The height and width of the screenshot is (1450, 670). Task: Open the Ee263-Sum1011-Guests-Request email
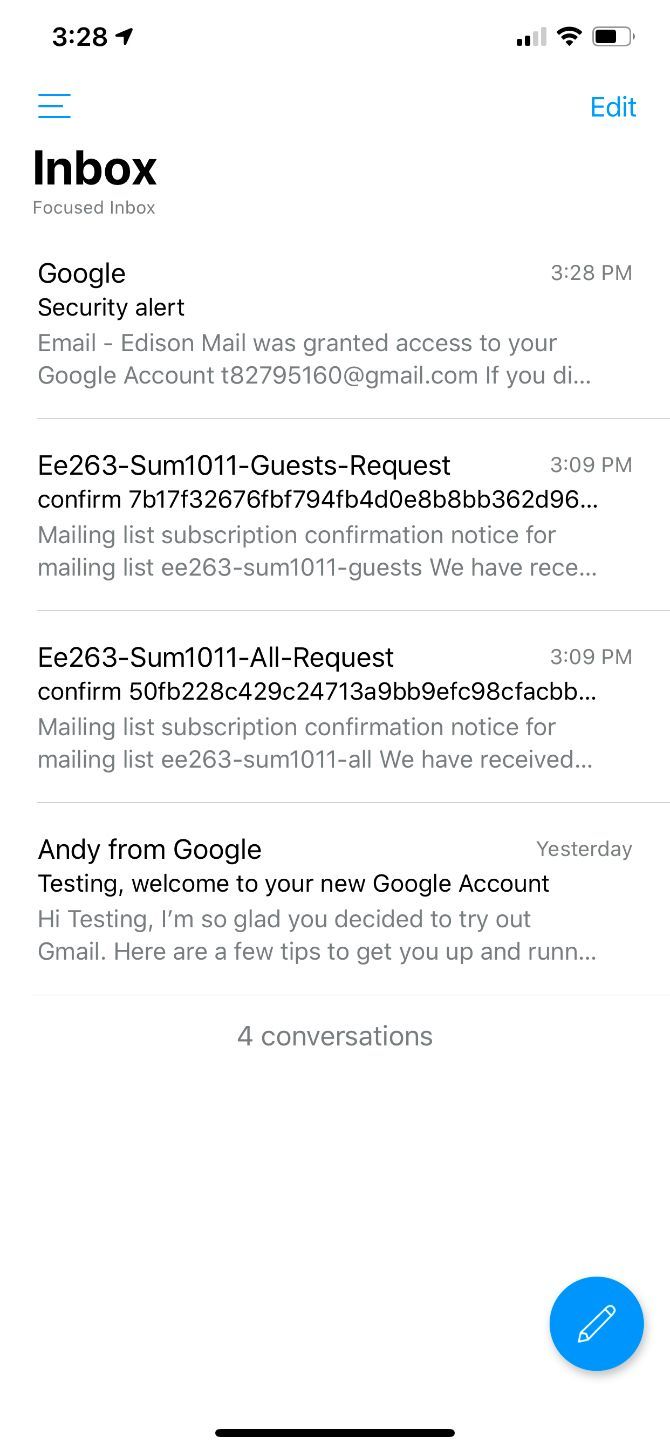pyautogui.click(x=335, y=515)
